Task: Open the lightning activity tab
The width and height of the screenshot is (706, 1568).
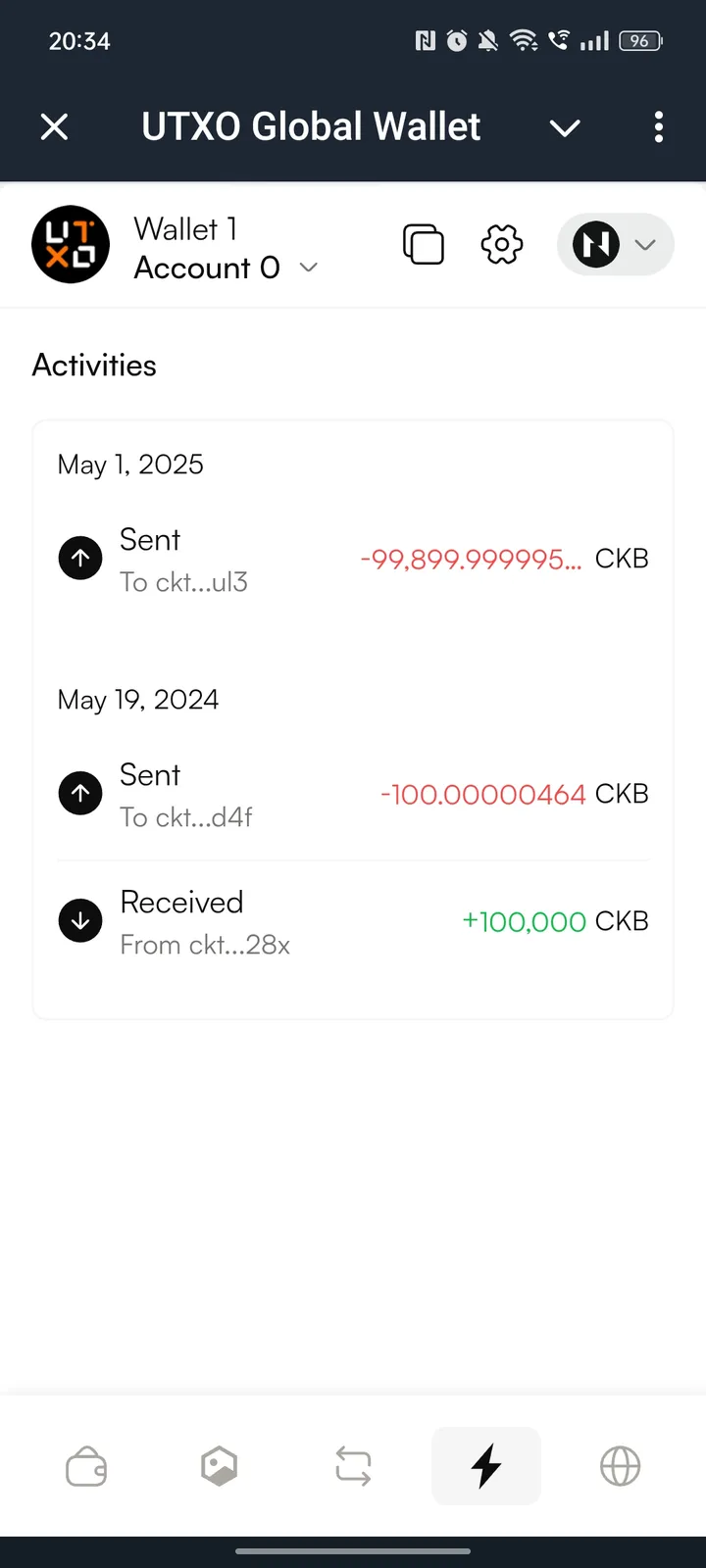Action: click(x=485, y=1465)
